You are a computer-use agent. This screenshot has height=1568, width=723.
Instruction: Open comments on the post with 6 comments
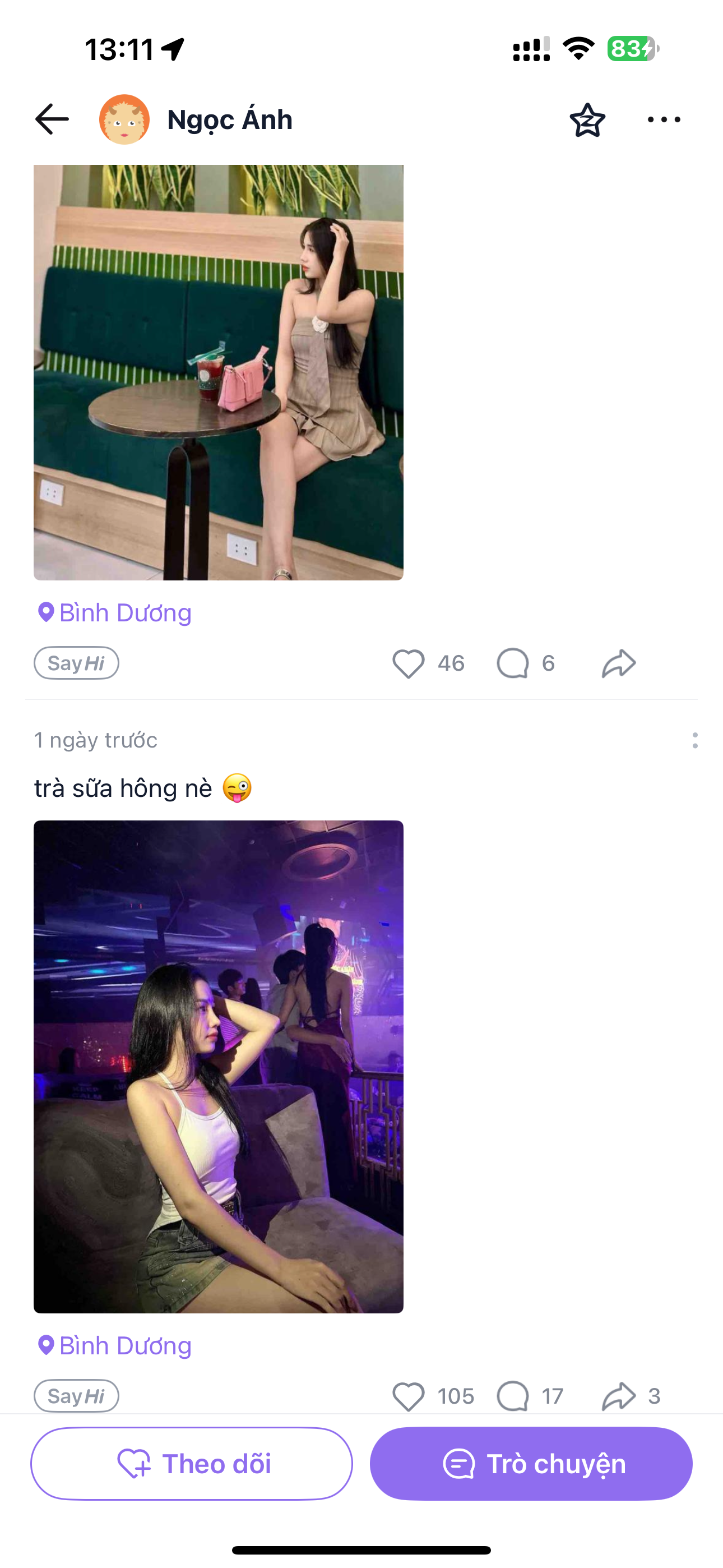point(513,663)
